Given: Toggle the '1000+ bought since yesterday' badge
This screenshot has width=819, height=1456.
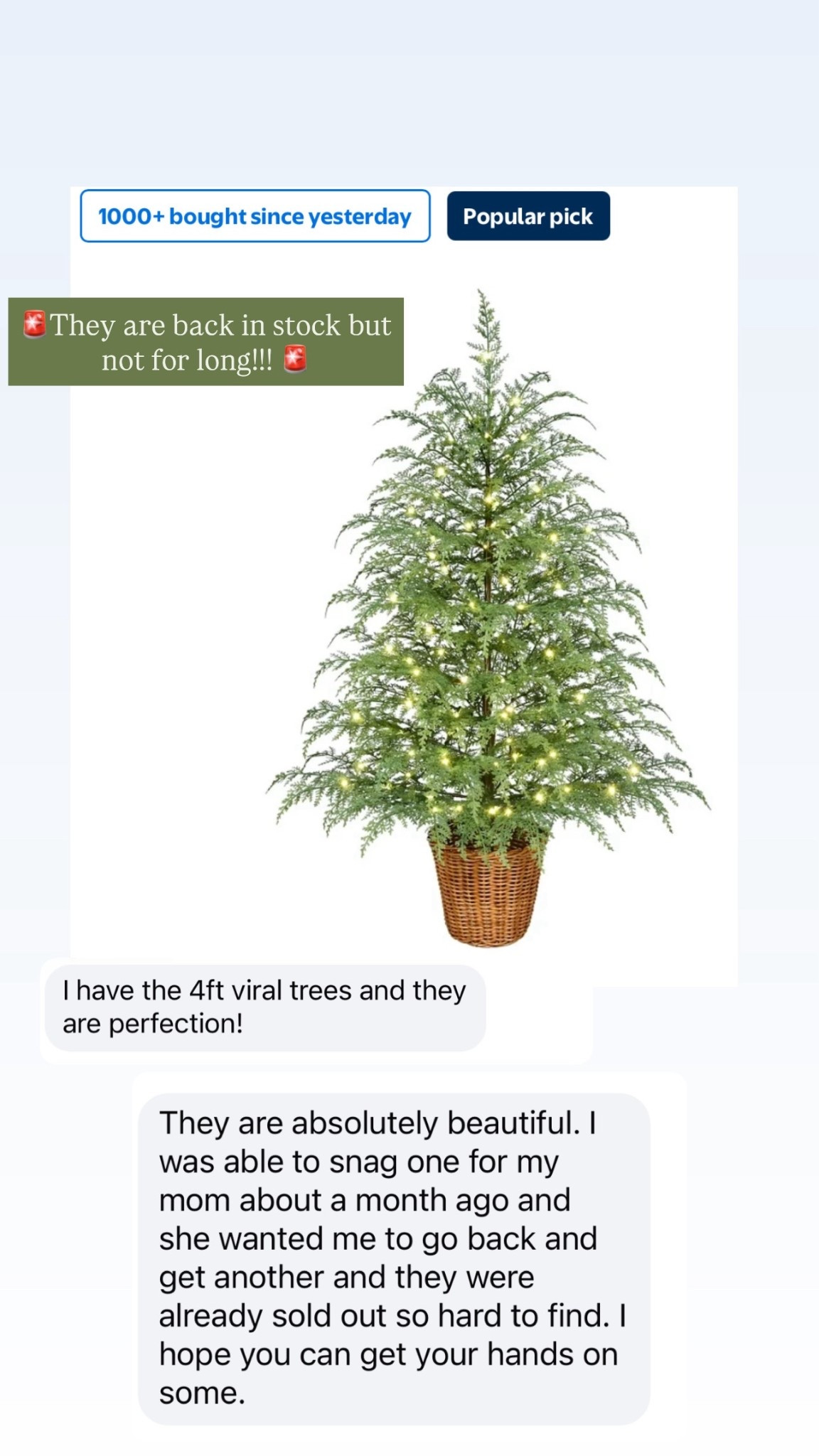Looking at the screenshot, I should click(255, 217).
